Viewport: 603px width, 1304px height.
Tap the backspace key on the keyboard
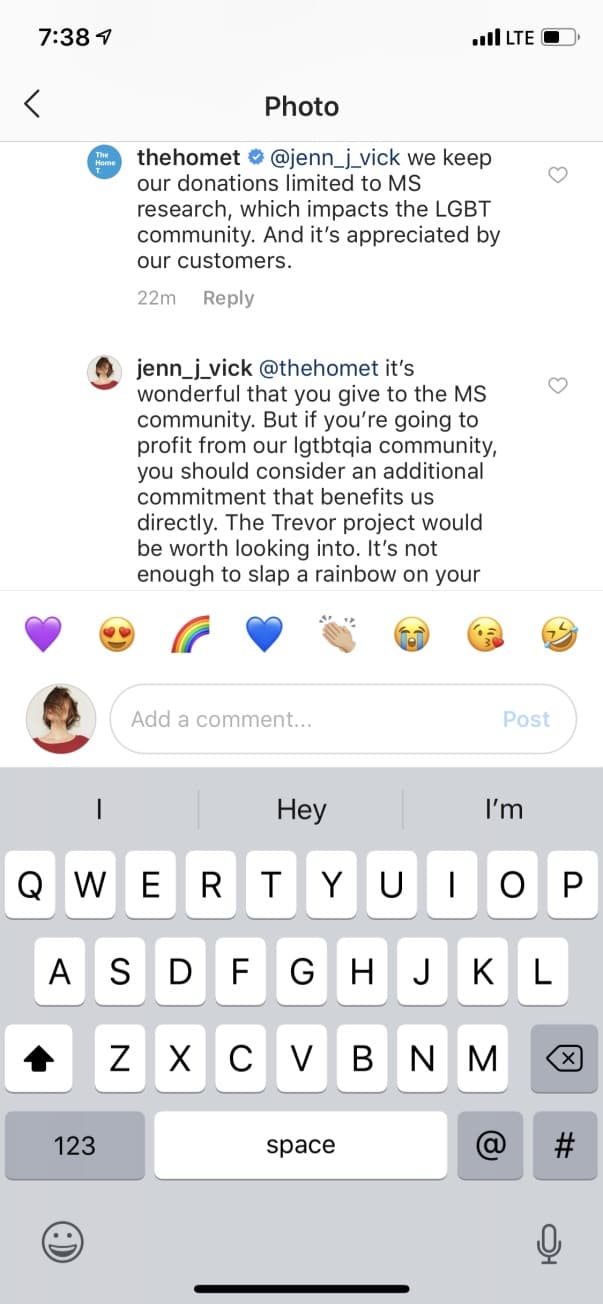click(x=564, y=1058)
